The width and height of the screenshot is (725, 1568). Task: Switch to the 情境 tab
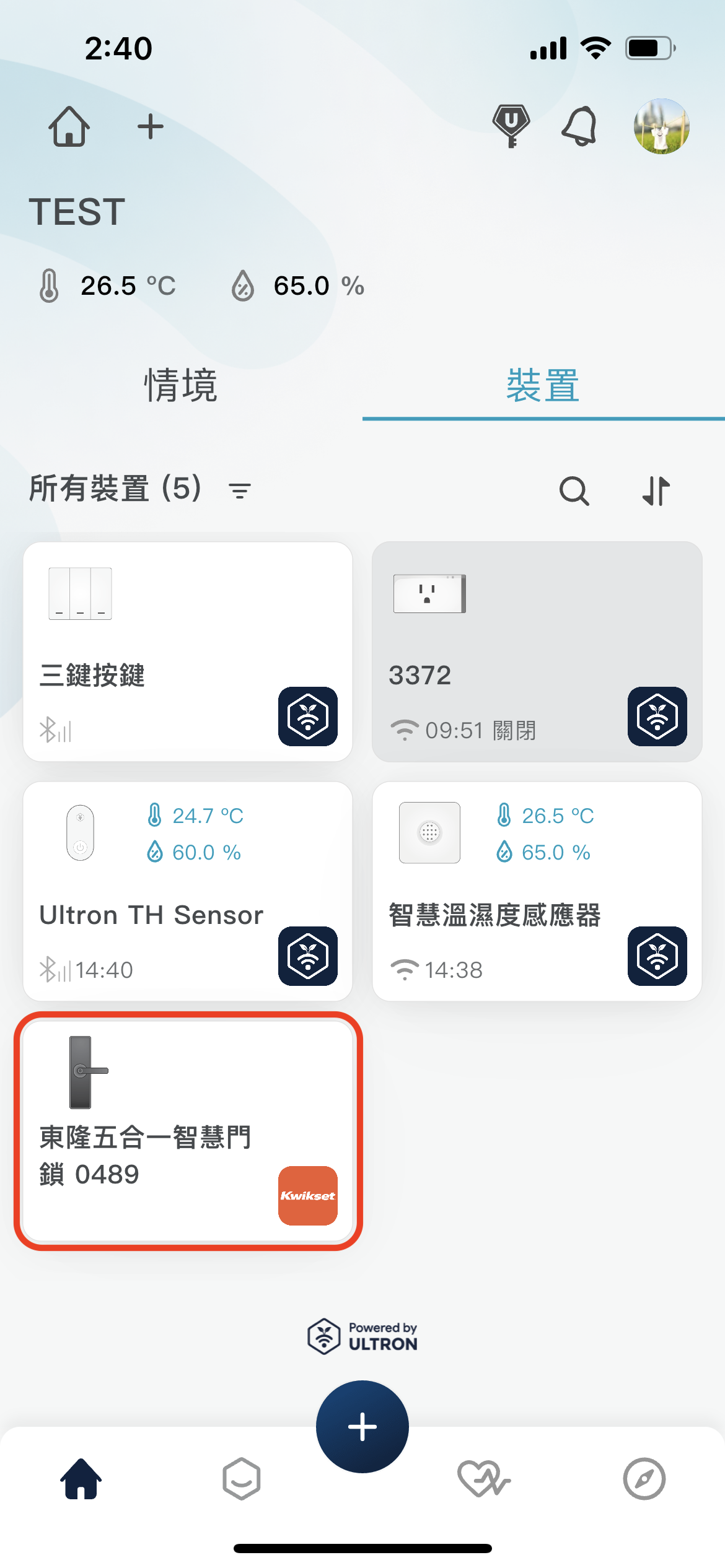pyautogui.click(x=181, y=385)
